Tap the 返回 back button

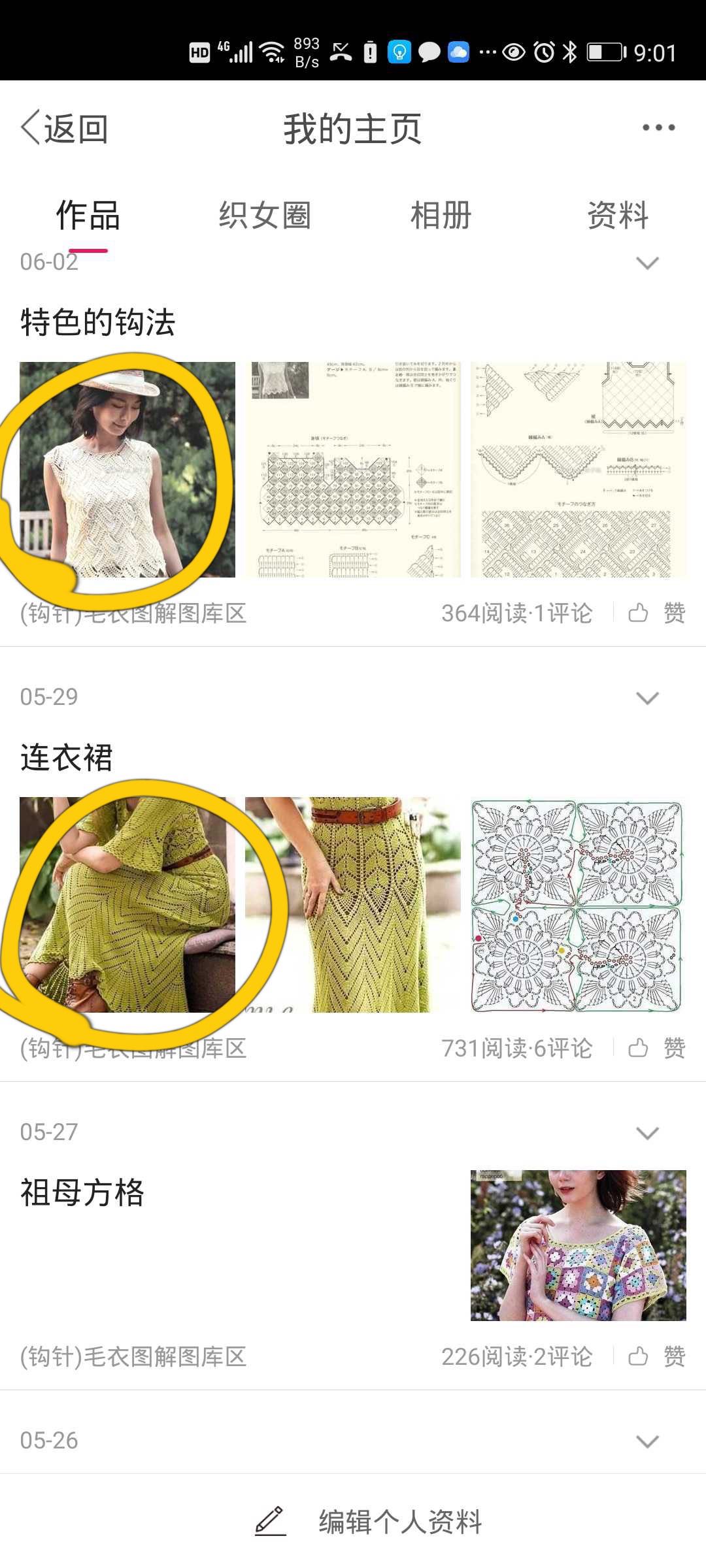(65, 128)
